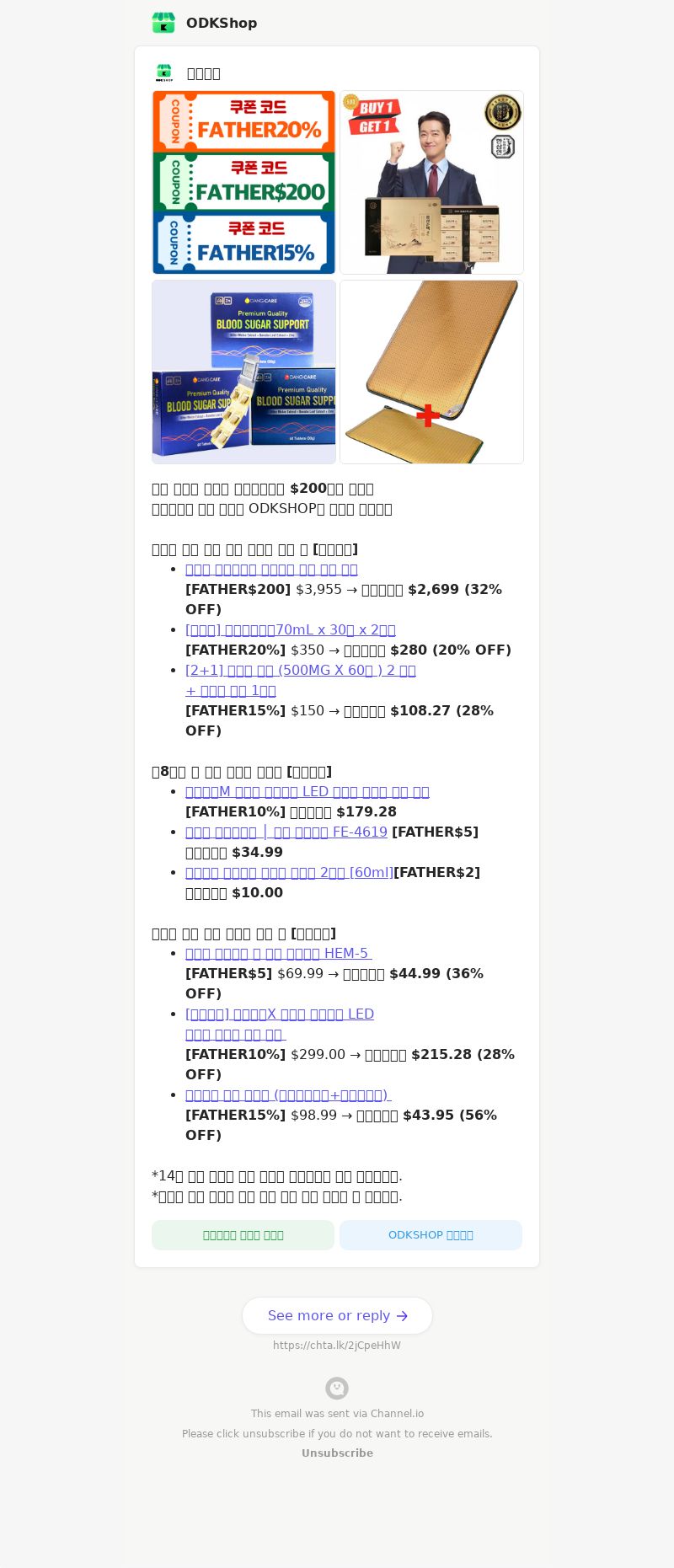
Task: Open the product link priced at $43.95
Action: tap(287, 1095)
